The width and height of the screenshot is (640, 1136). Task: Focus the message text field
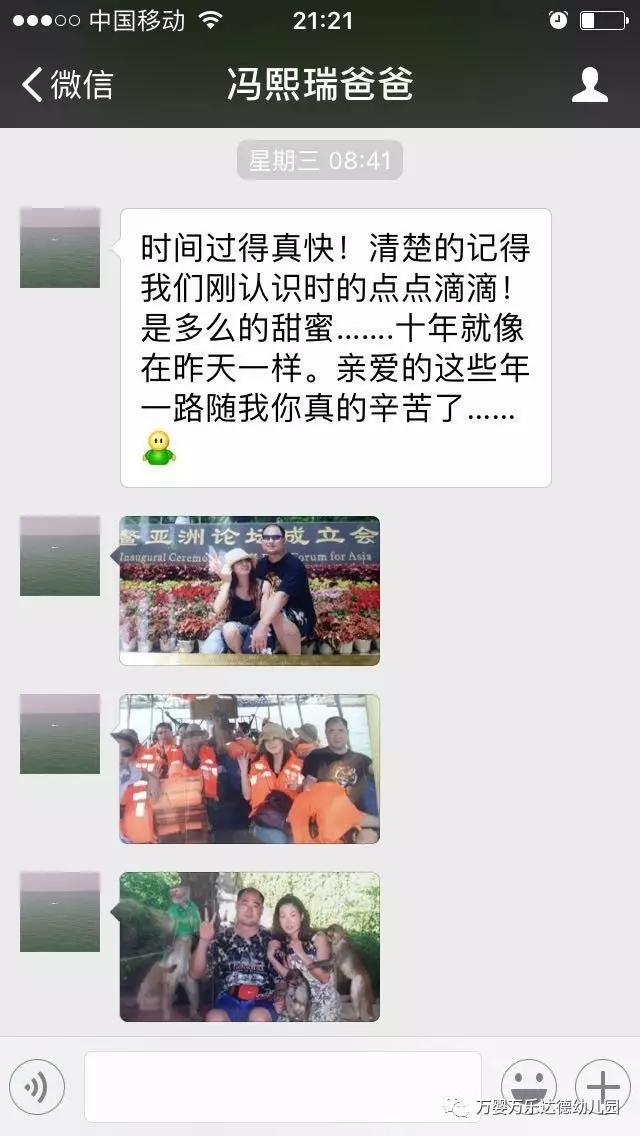282,1086
